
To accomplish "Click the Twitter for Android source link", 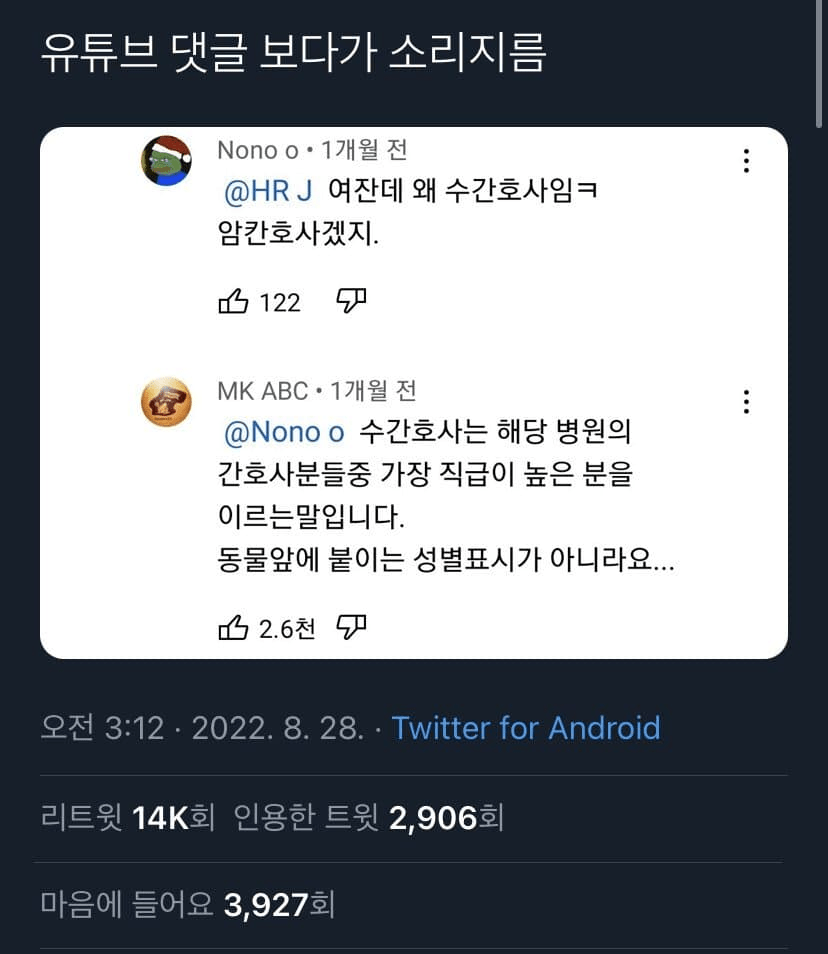I will (x=526, y=728).
